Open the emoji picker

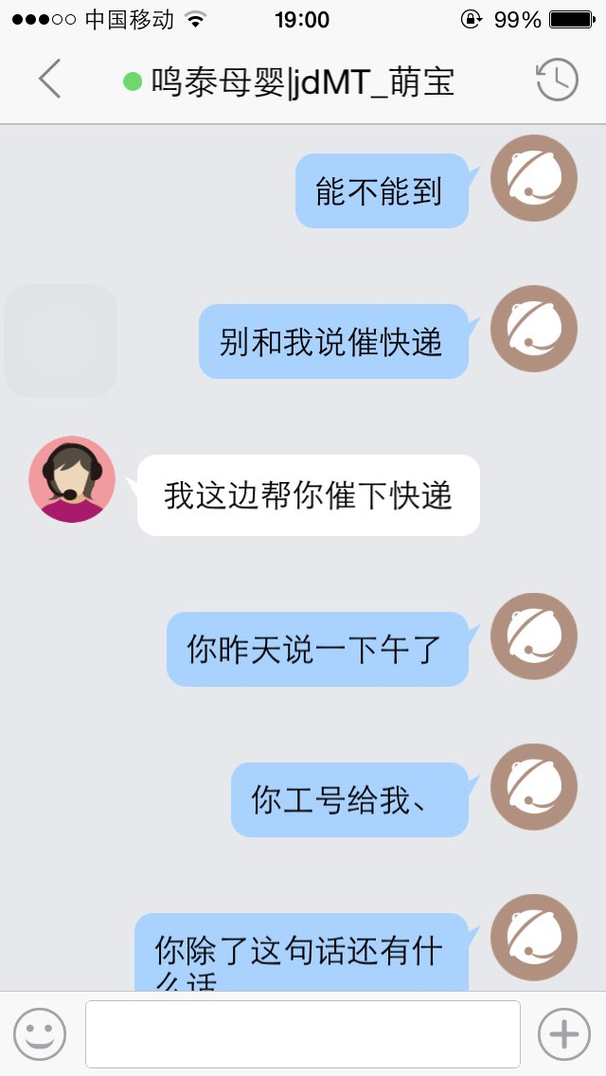[40, 1034]
